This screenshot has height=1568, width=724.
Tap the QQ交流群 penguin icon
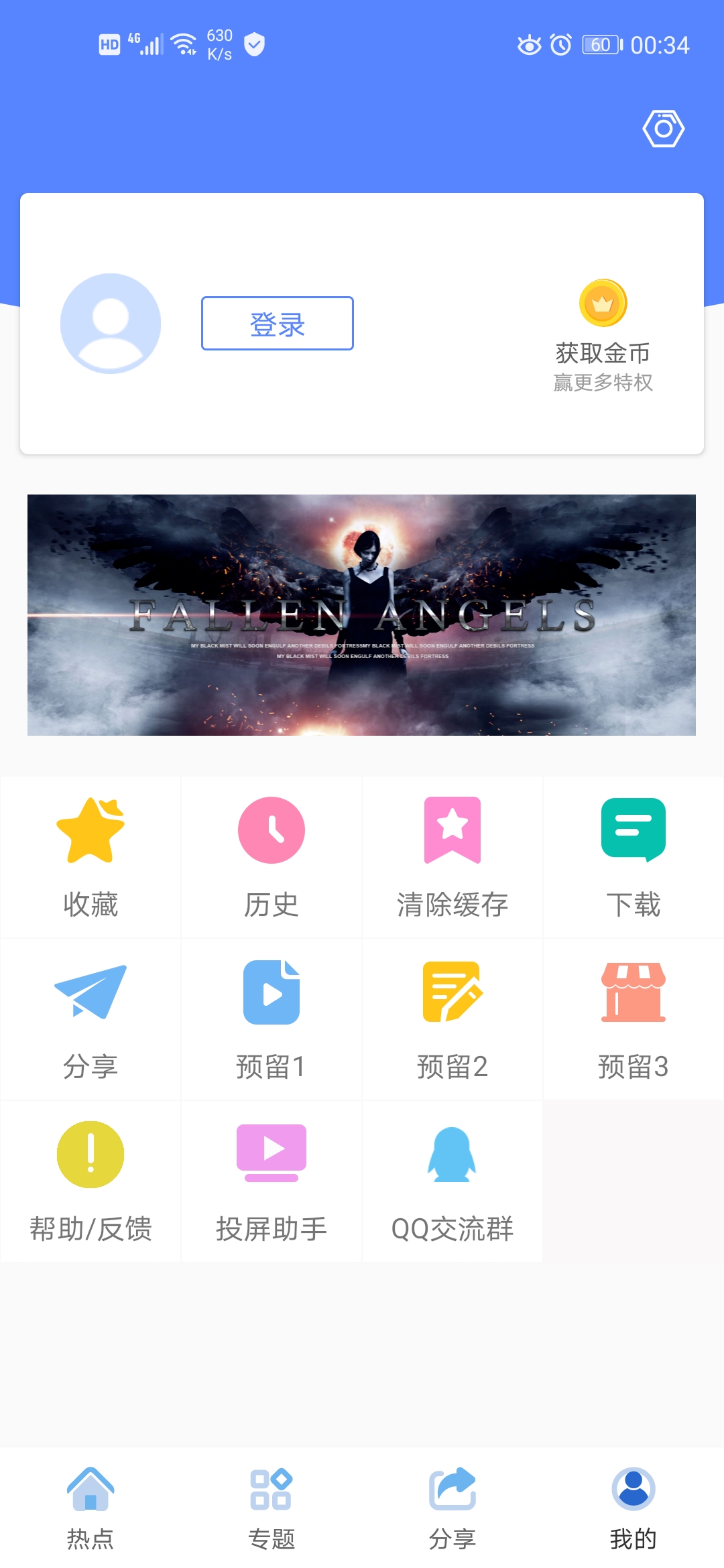pyautogui.click(x=452, y=1153)
